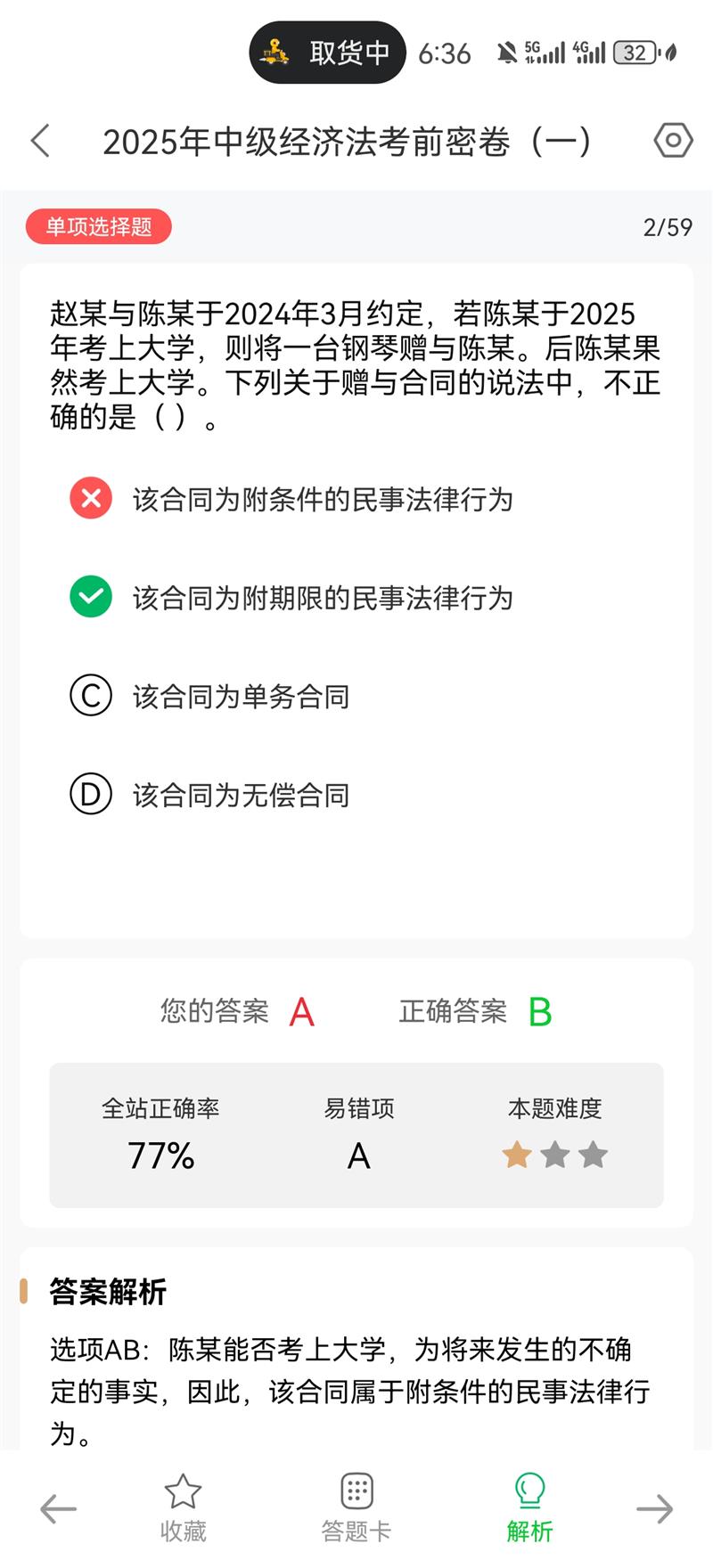Image resolution: width=713 pixels, height=1568 pixels.
Task: Go to the previous question arrow
Action: coord(58,1509)
